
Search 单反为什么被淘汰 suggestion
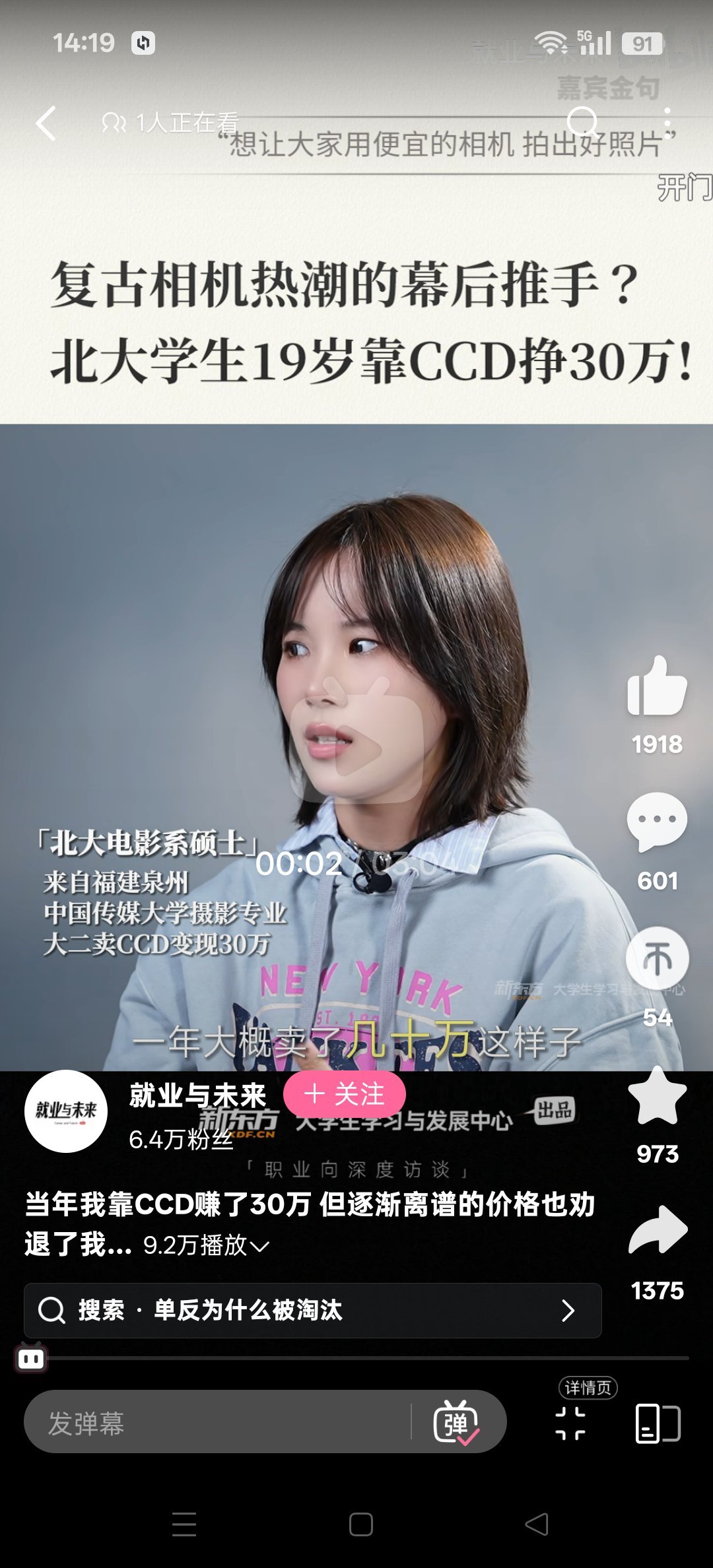(x=312, y=1310)
